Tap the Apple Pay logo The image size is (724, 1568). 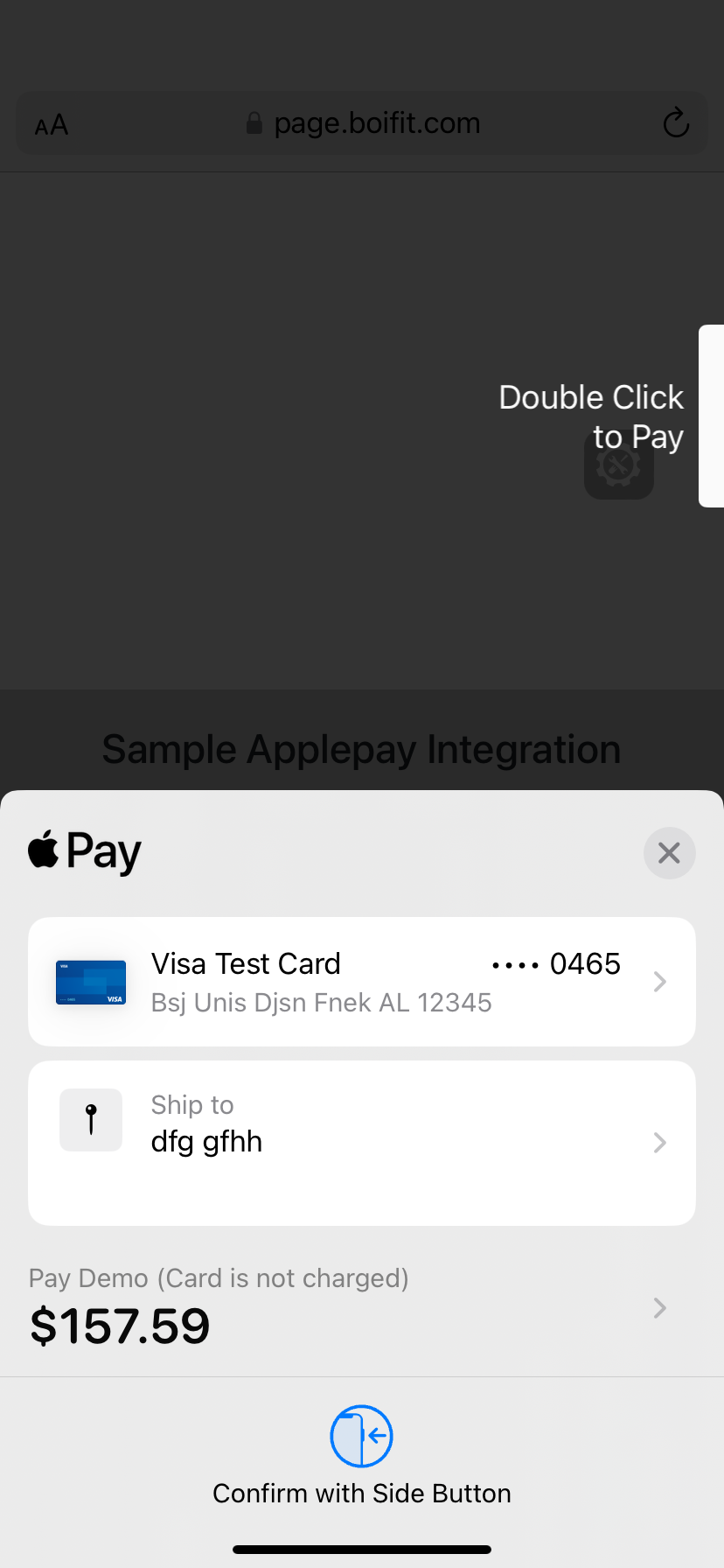click(83, 850)
